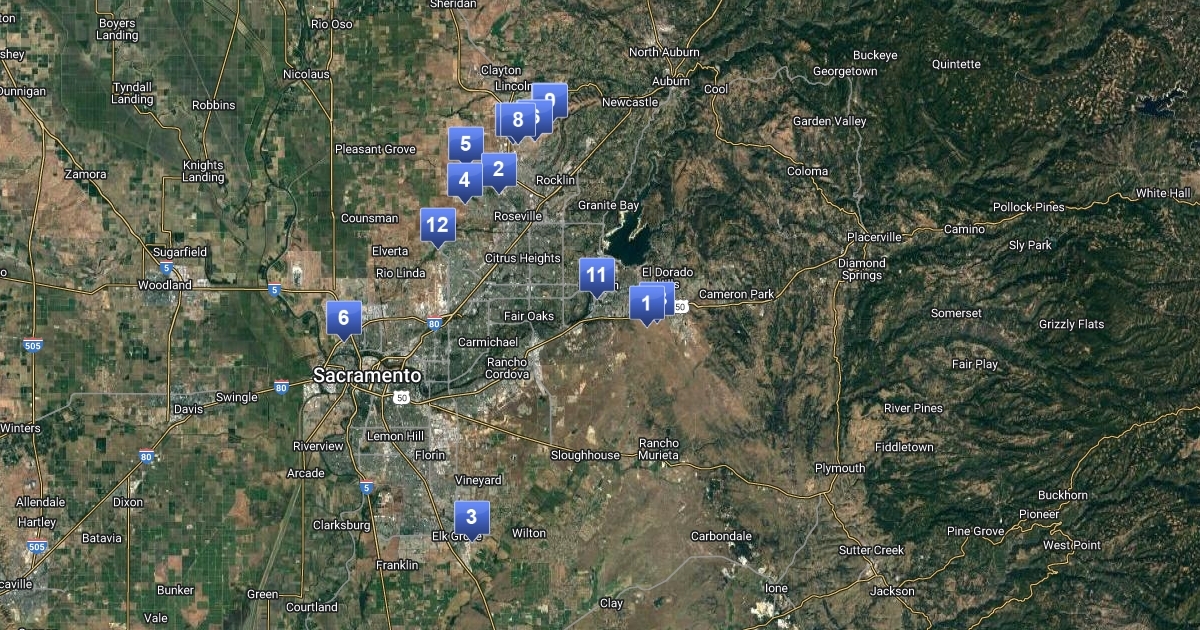Tap pin 6 above Sacramento
Image resolution: width=1200 pixels, height=630 pixels.
(343, 319)
